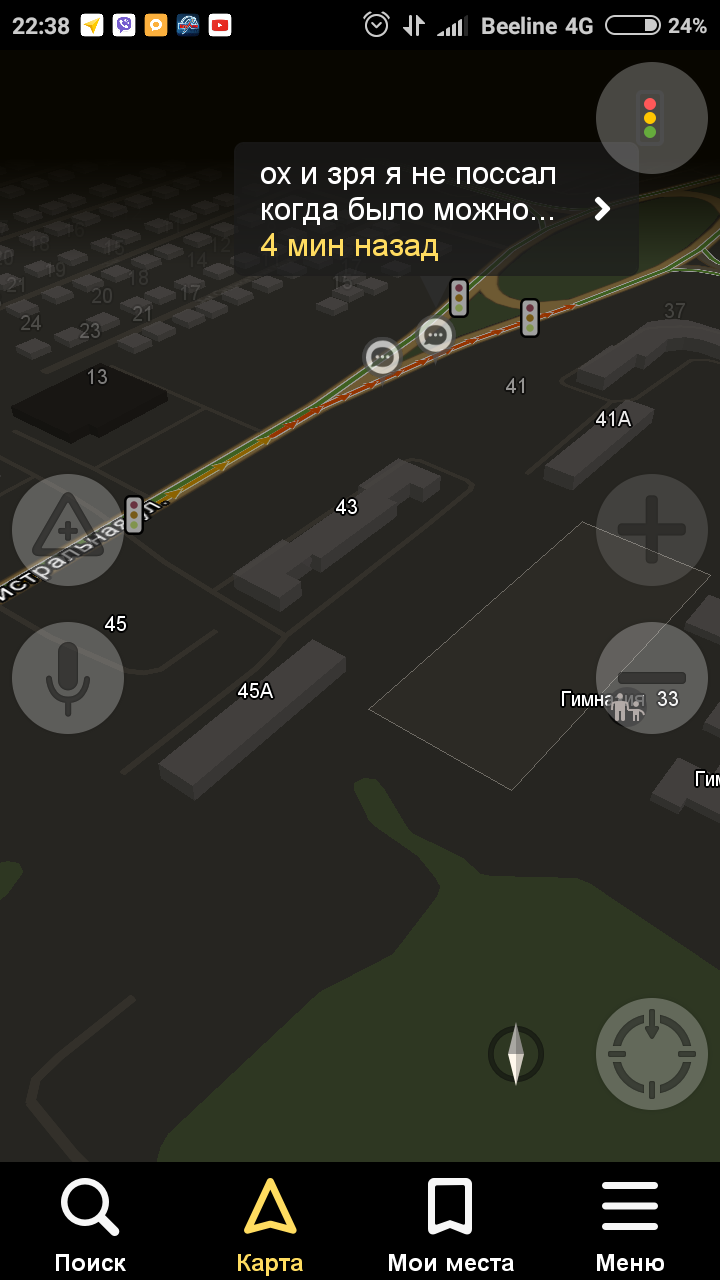Activate voice input microphone
Viewport: 720px width, 1280px height.
(67, 678)
